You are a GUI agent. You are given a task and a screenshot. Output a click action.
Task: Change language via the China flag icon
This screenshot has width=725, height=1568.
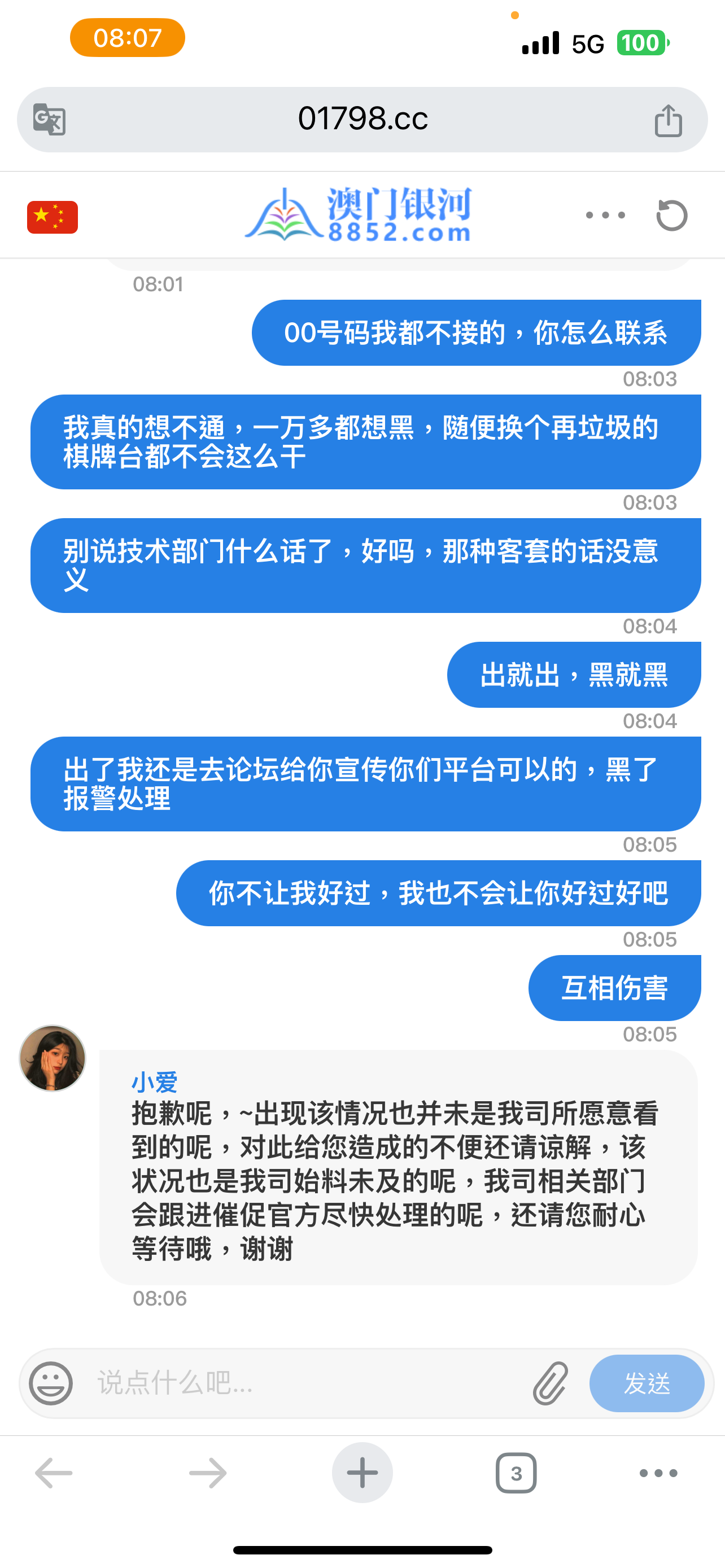coord(53,217)
